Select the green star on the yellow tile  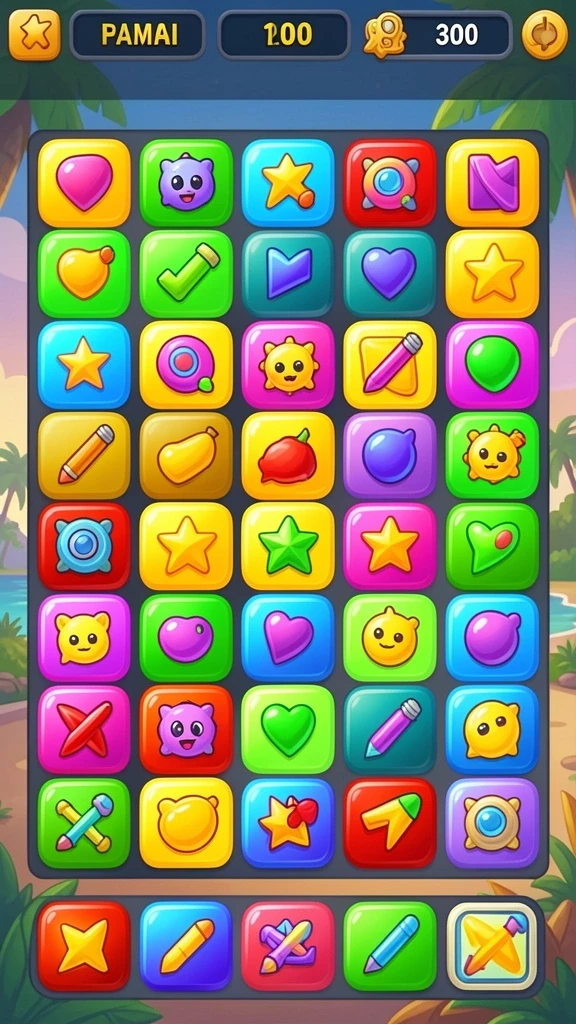(288, 546)
